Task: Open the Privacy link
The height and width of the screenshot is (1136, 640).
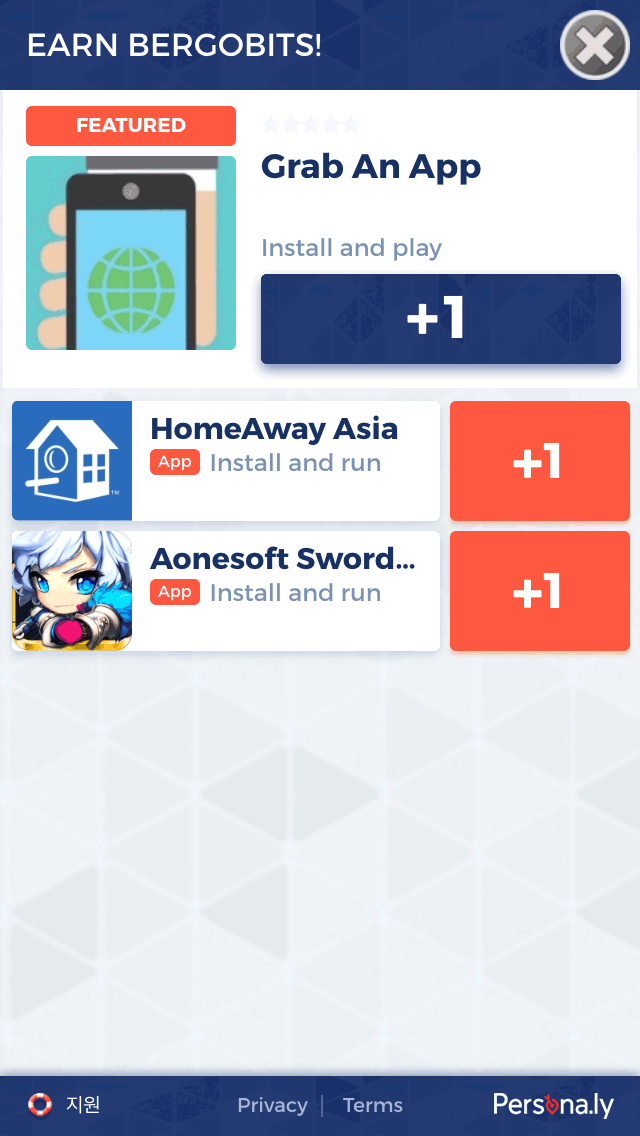Action: [273, 1106]
